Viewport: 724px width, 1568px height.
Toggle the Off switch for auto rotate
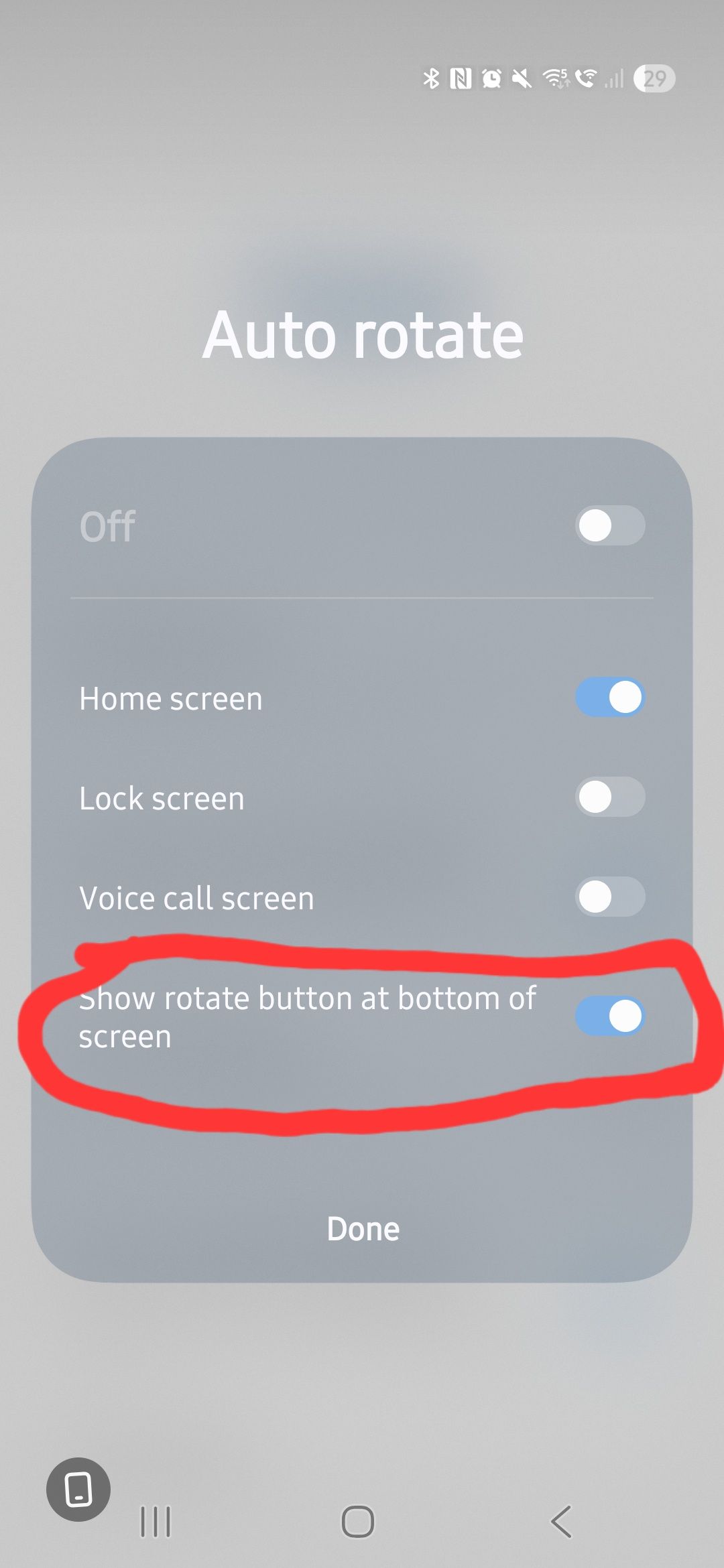609,526
